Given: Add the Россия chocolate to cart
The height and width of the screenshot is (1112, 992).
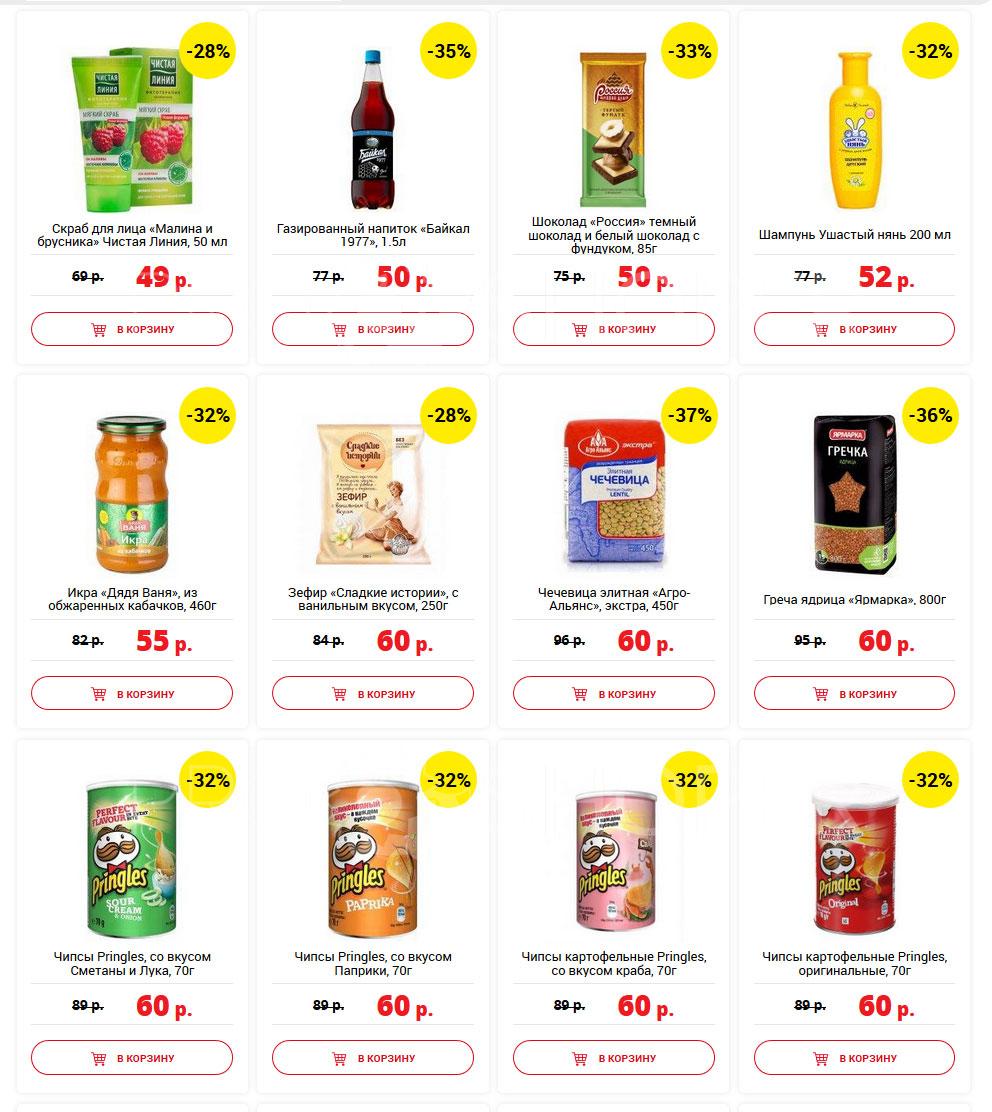Looking at the screenshot, I should [x=613, y=329].
